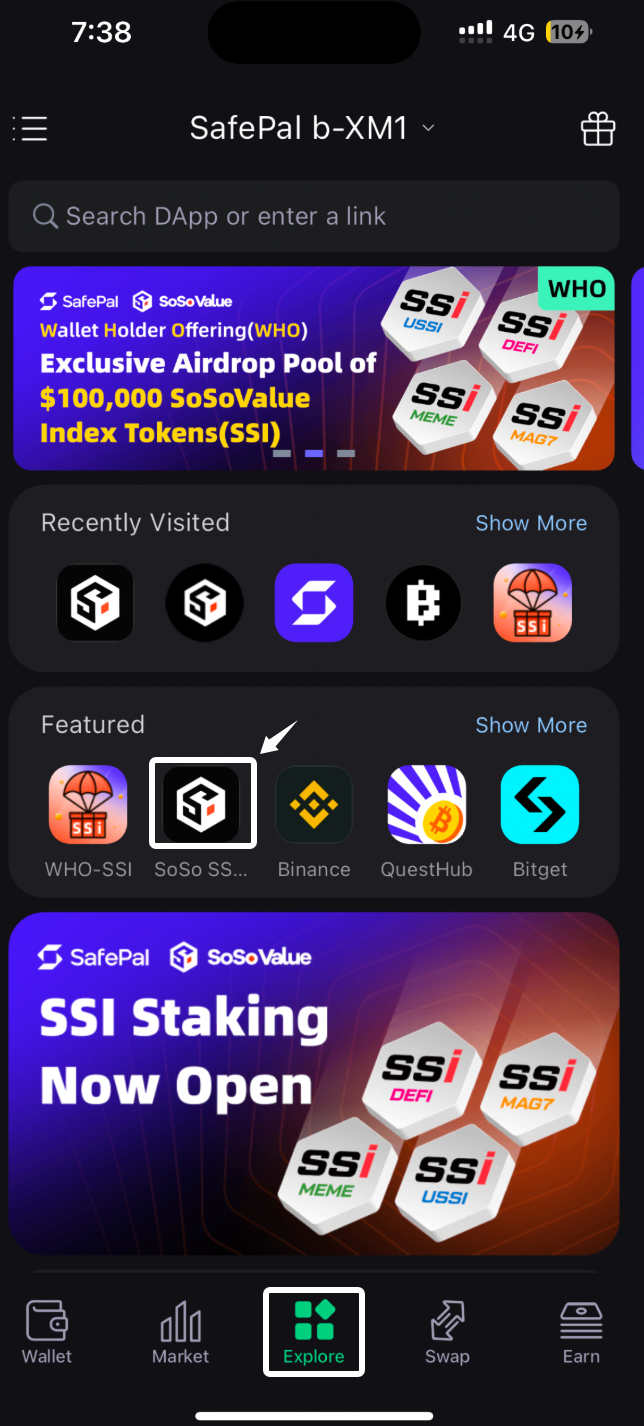The image size is (644, 1426).
Task: Open the hamburger menu
Action: (31, 129)
